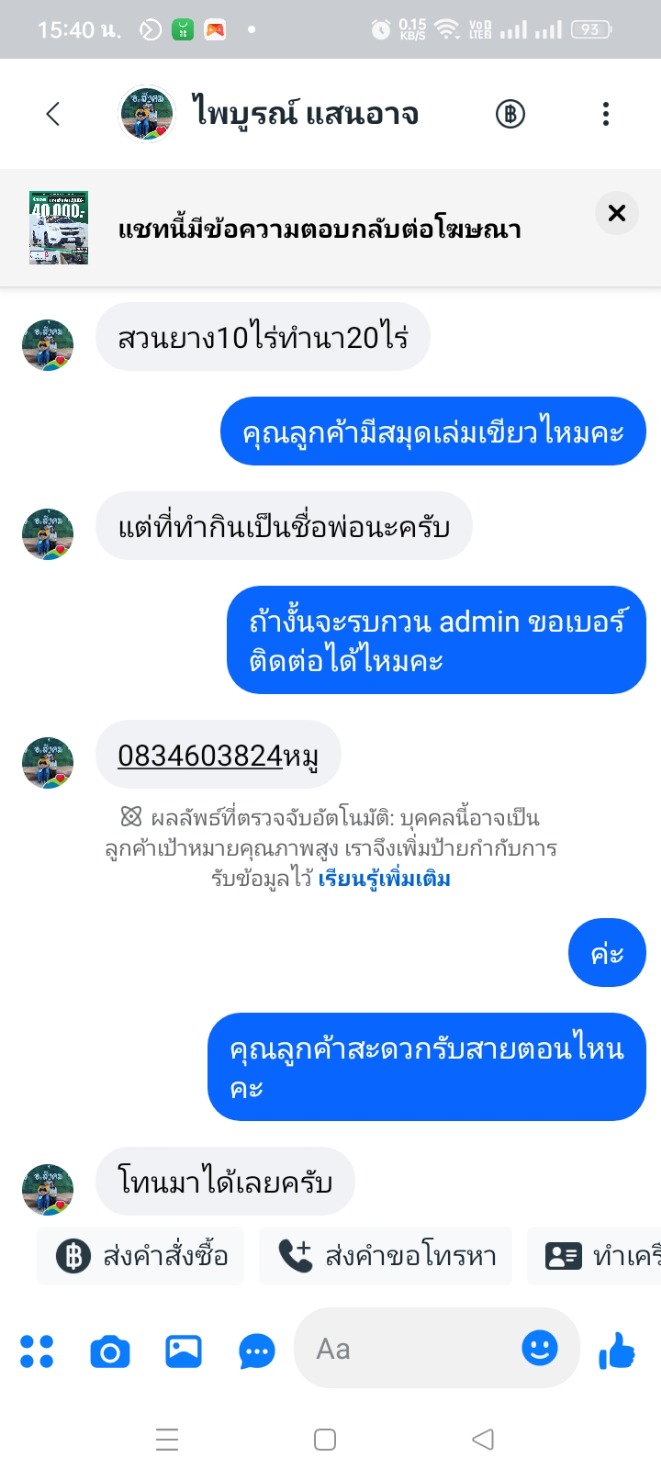Open the emoji picker smiley
The height and width of the screenshot is (1480, 661).
tap(540, 1349)
